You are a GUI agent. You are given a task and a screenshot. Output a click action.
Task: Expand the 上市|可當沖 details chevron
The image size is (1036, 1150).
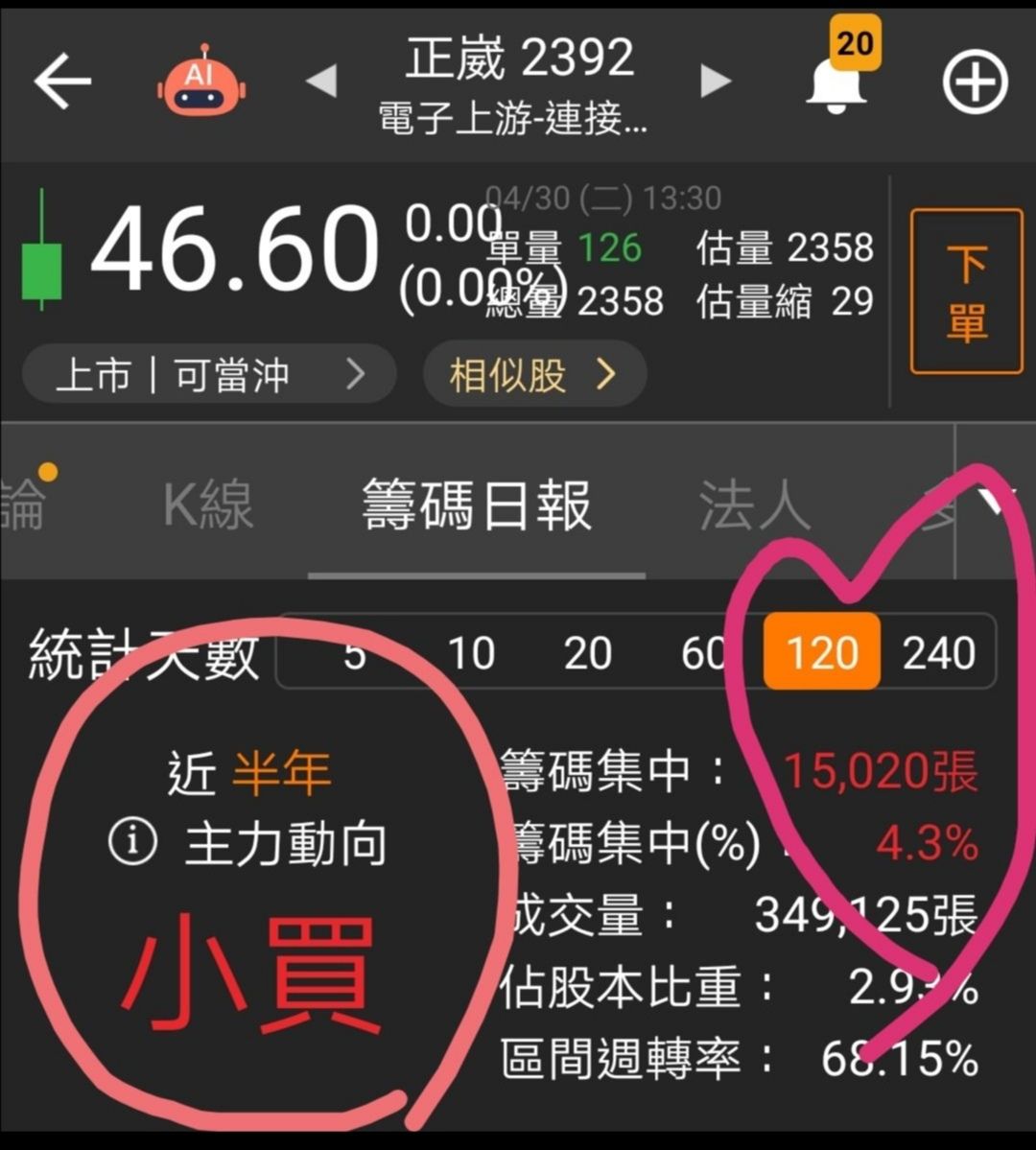356,374
